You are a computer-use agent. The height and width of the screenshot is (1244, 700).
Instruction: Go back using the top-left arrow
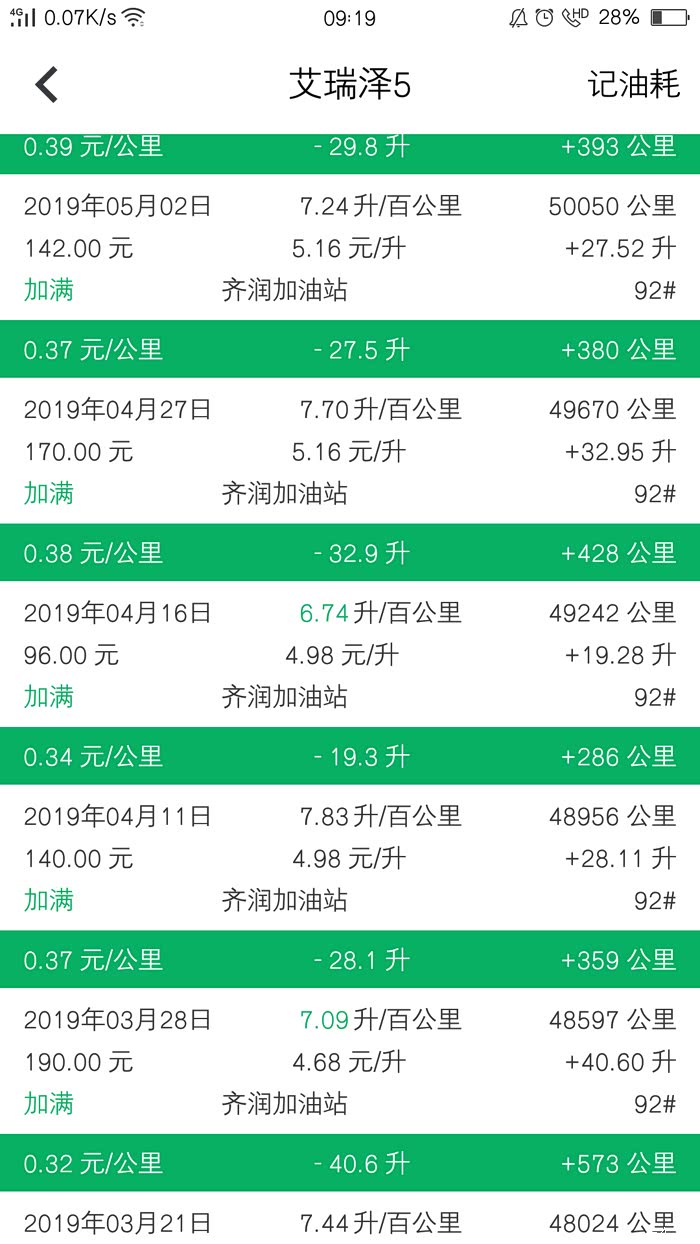click(47, 85)
